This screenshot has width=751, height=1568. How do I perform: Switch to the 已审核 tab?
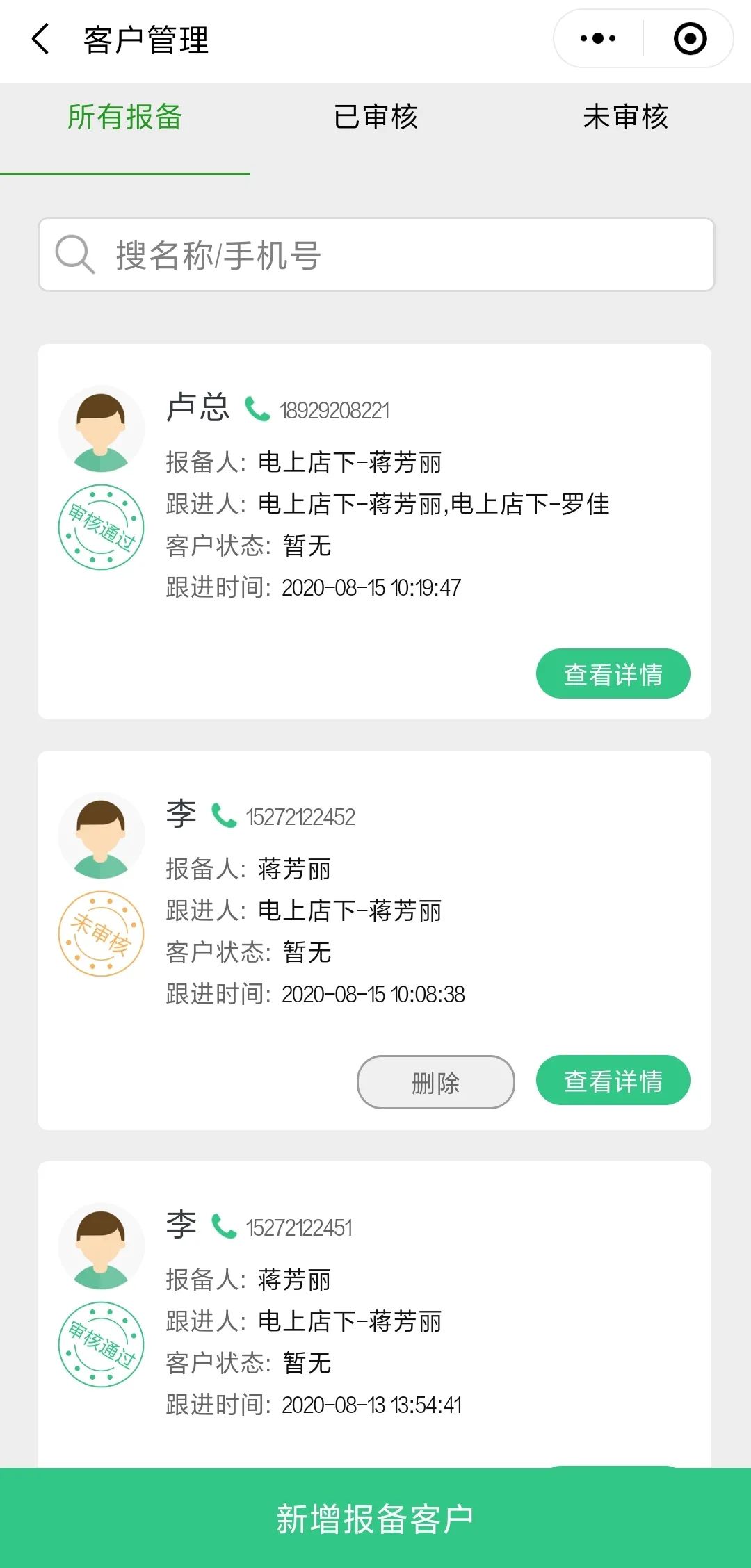tap(375, 117)
